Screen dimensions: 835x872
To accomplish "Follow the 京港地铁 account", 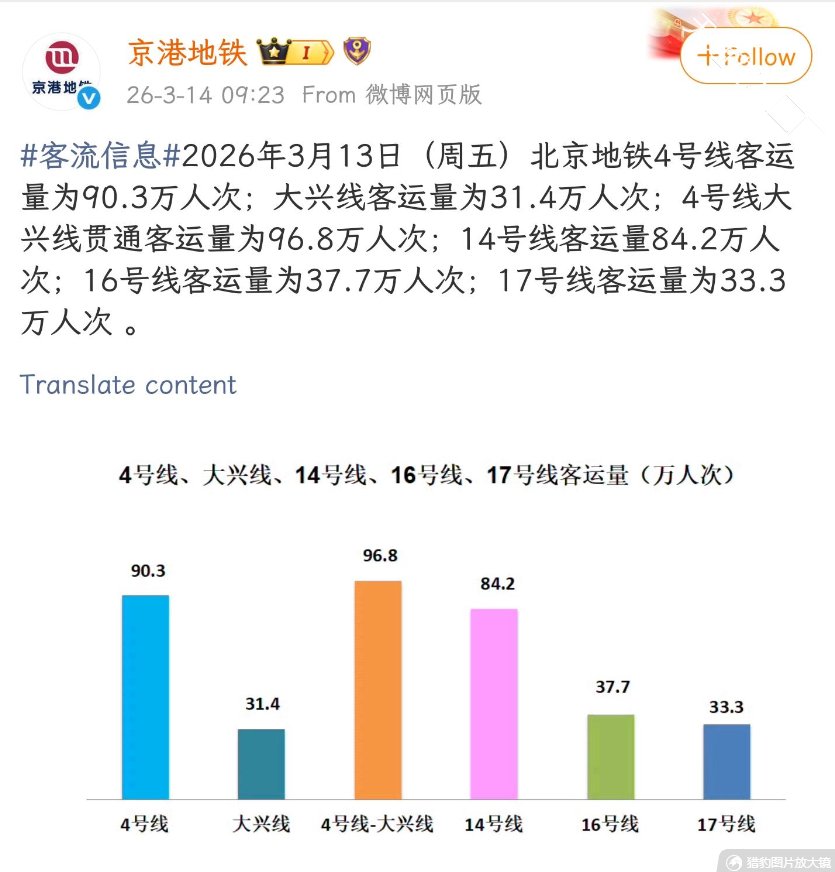I will click(x=747, y=56).
